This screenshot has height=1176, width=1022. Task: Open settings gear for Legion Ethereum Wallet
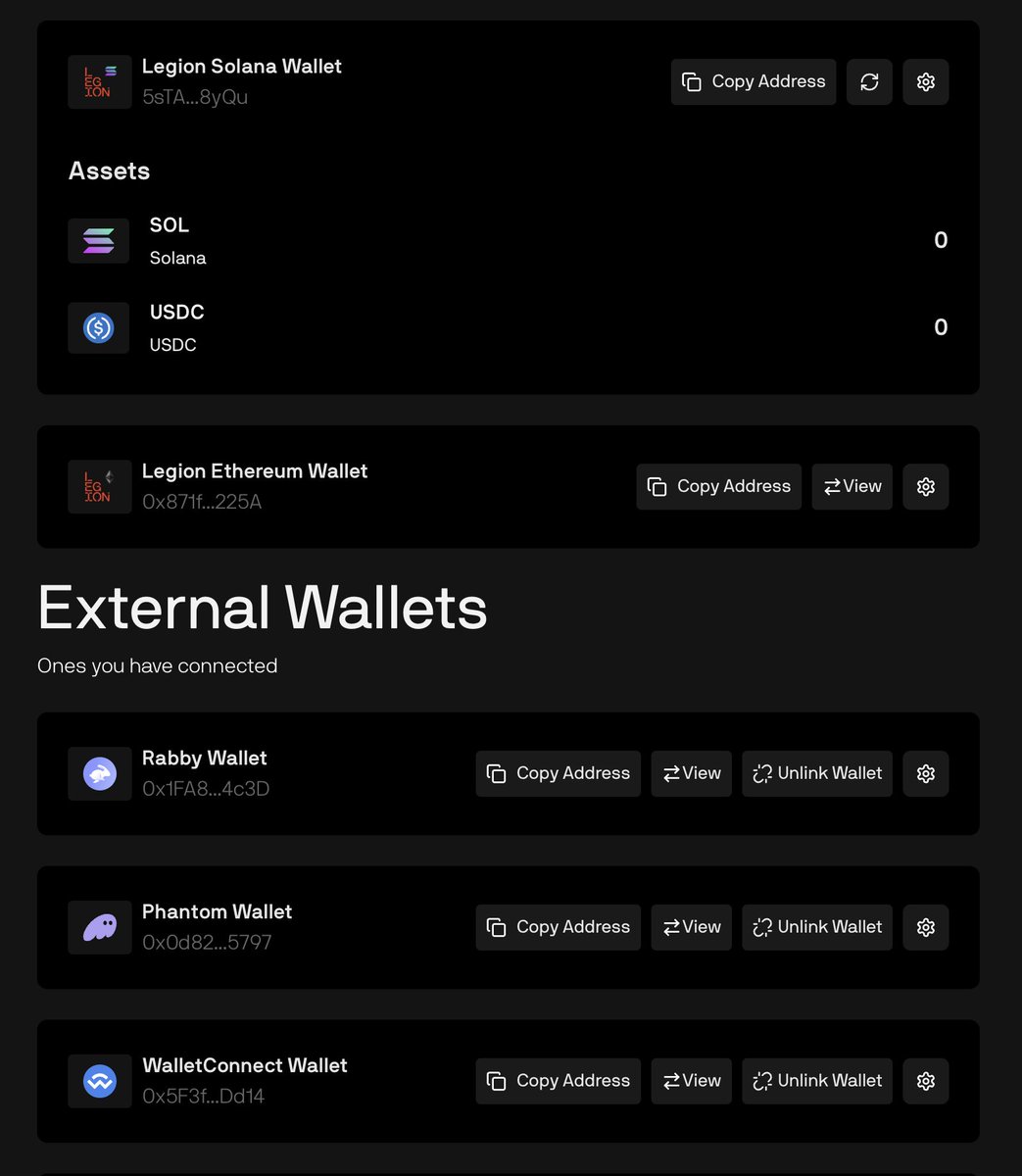tap(925, 486)
